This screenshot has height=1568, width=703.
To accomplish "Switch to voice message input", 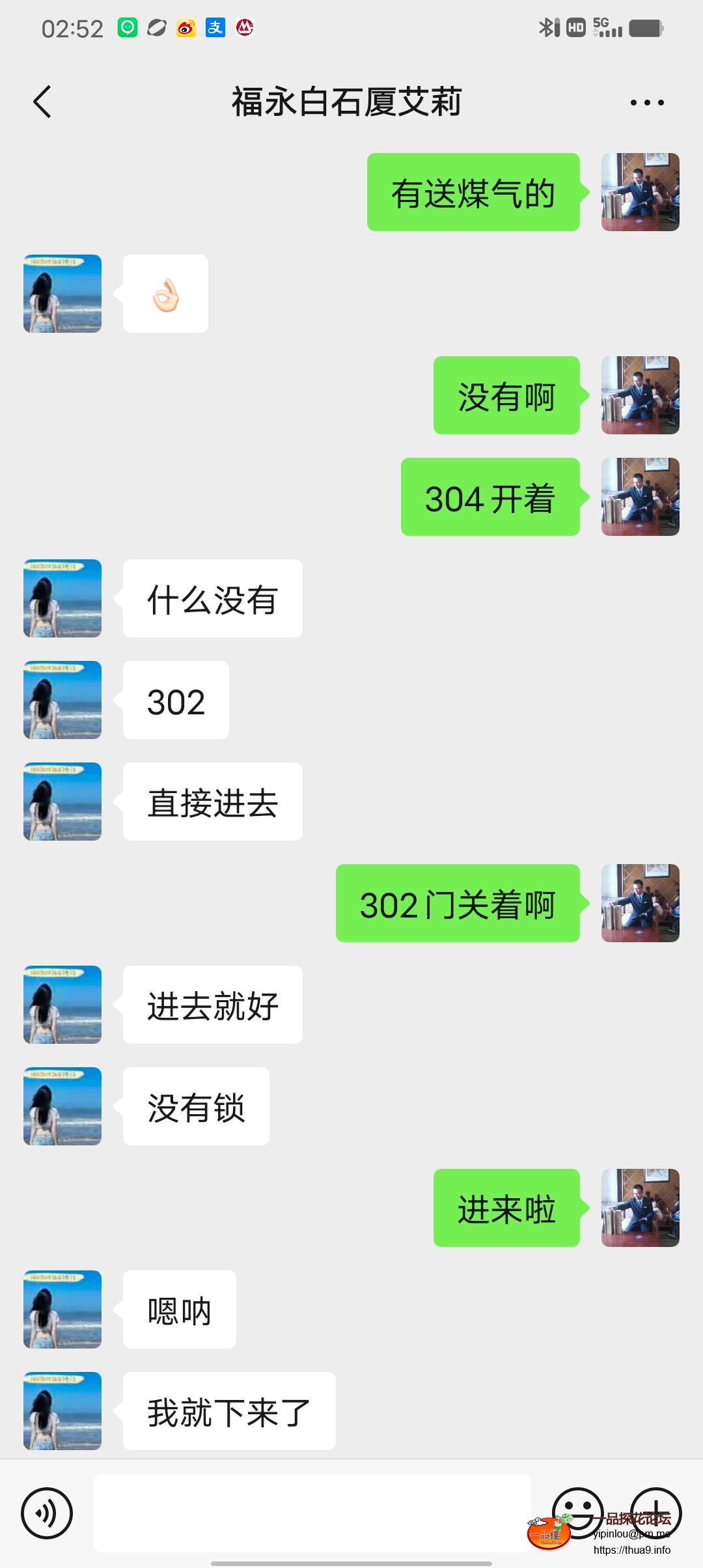I will pyautogui.click(x=47, y=1513).
